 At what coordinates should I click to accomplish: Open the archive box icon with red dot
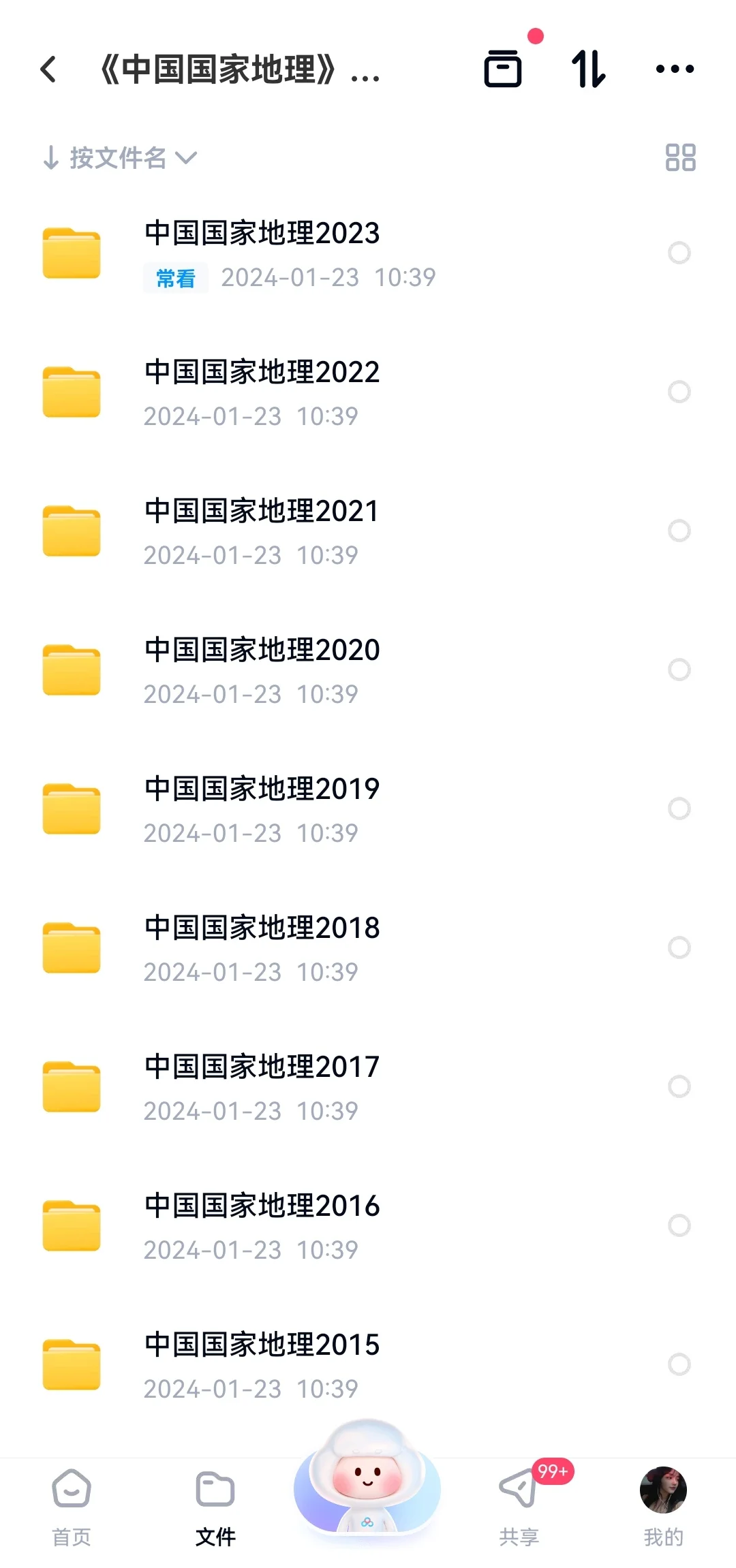pos(504,69)
